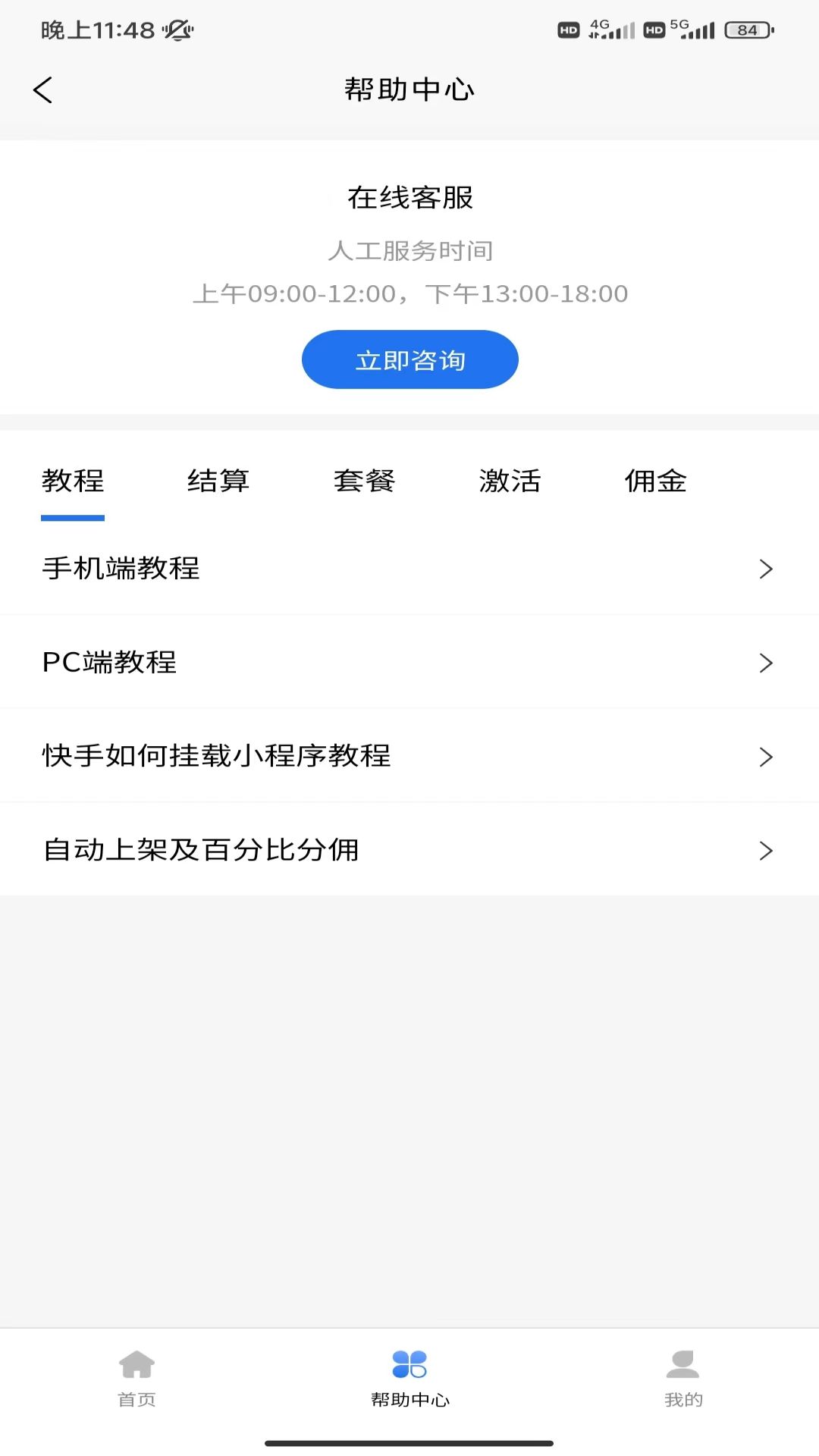Image resolution: width=819 pixels, height=1456 pixels.
Task: Switch to the 我的 tab
Action: coord(682,1378)
